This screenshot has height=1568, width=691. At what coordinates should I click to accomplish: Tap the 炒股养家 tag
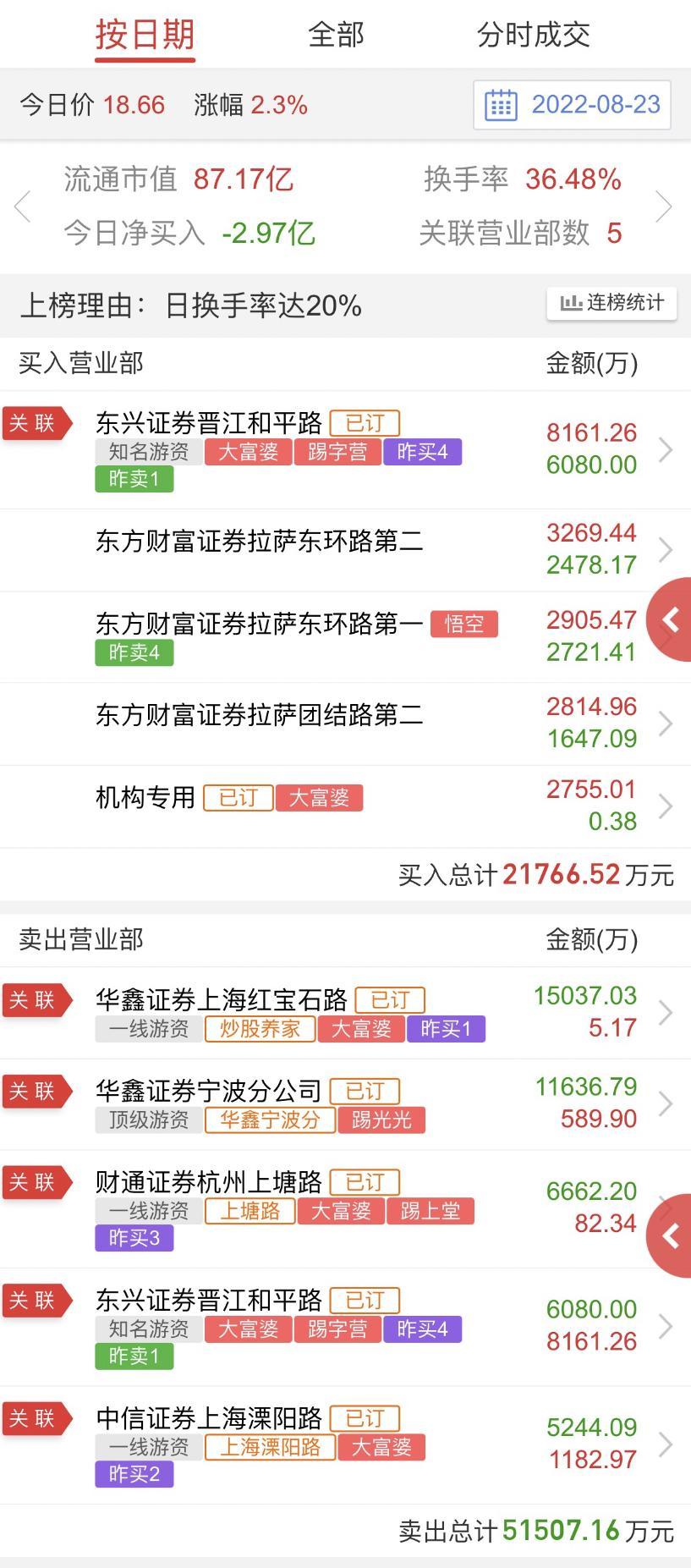[x=260, y=1029]
